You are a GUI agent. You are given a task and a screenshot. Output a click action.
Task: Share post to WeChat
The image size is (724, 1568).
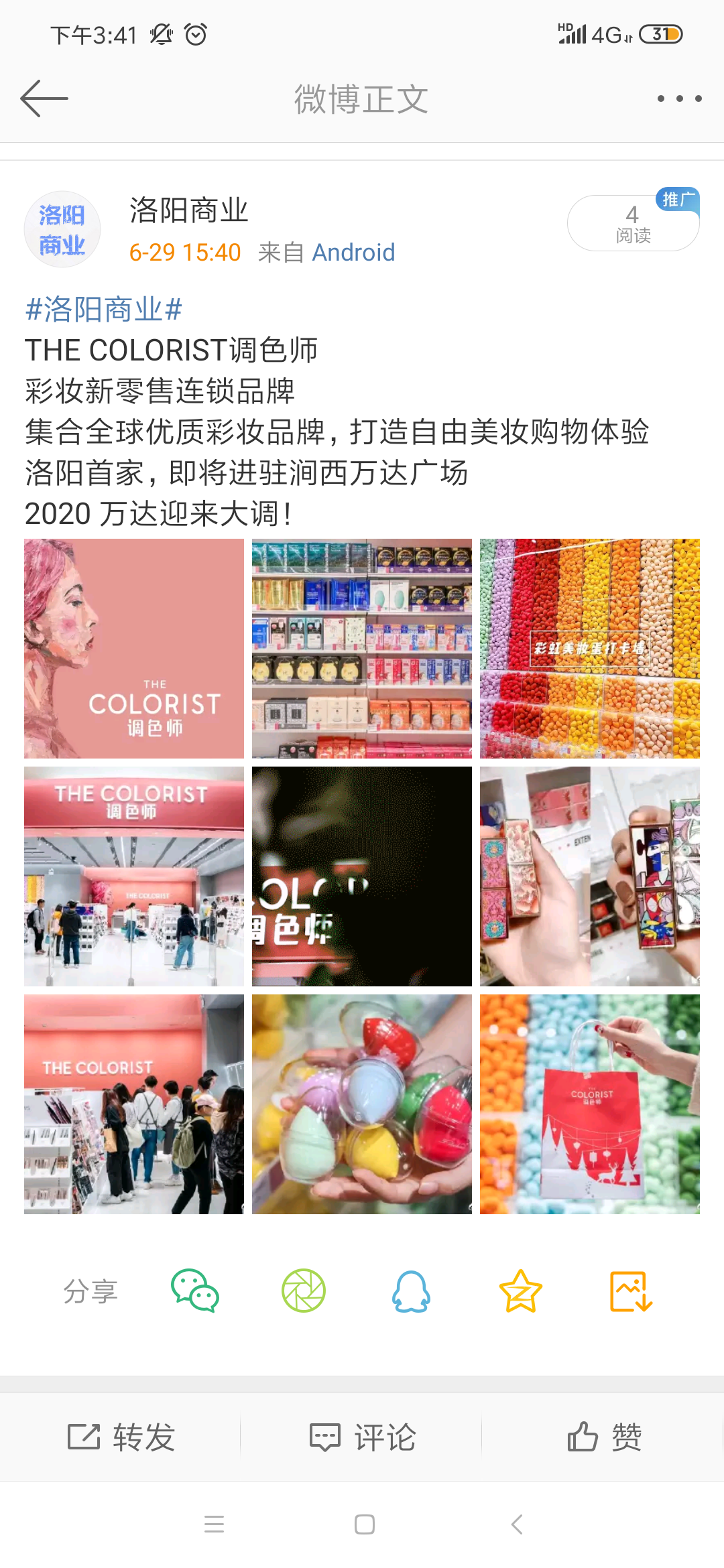click(x=195, y=1291)
